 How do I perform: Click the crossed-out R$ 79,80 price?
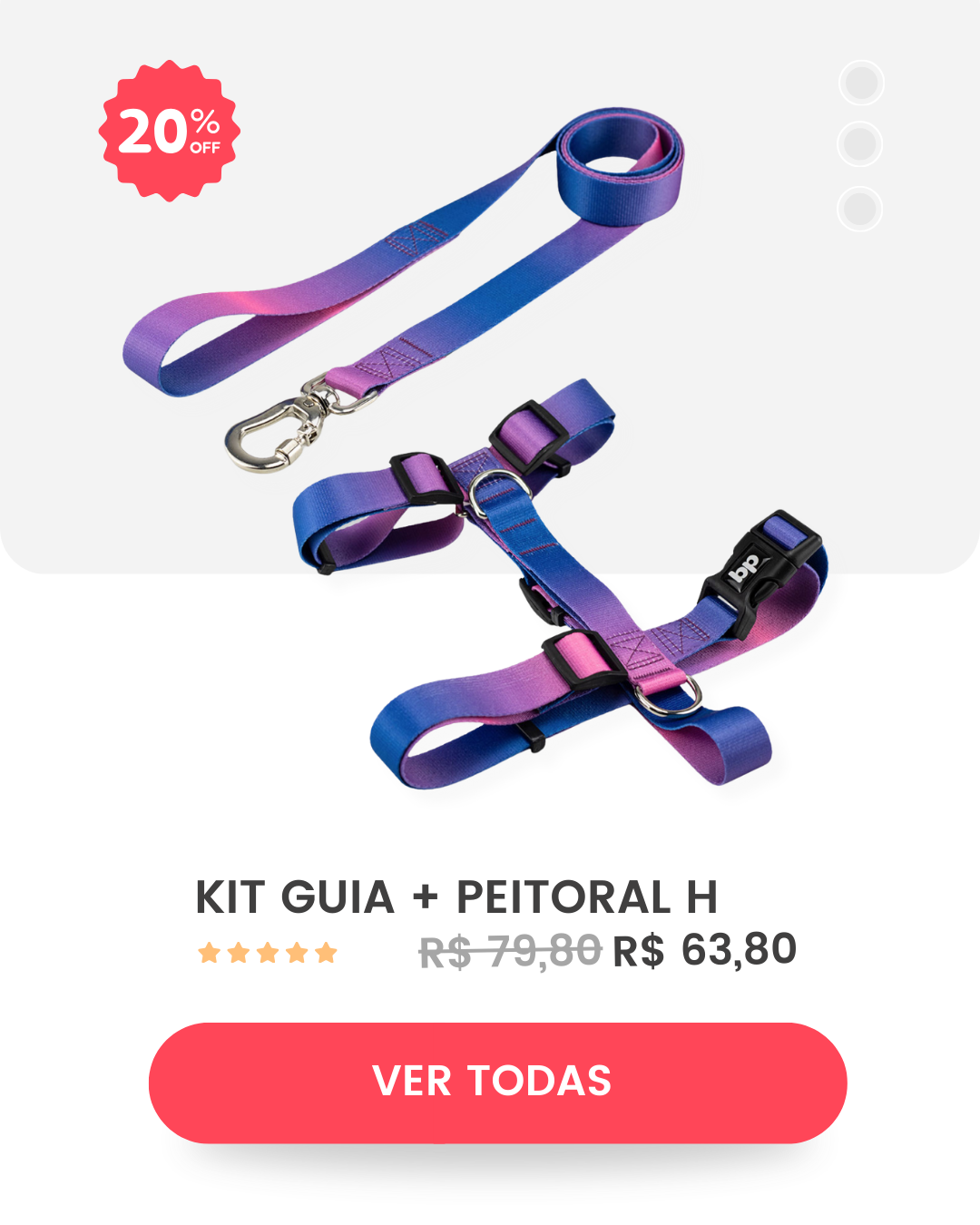(x=508, y=950)
